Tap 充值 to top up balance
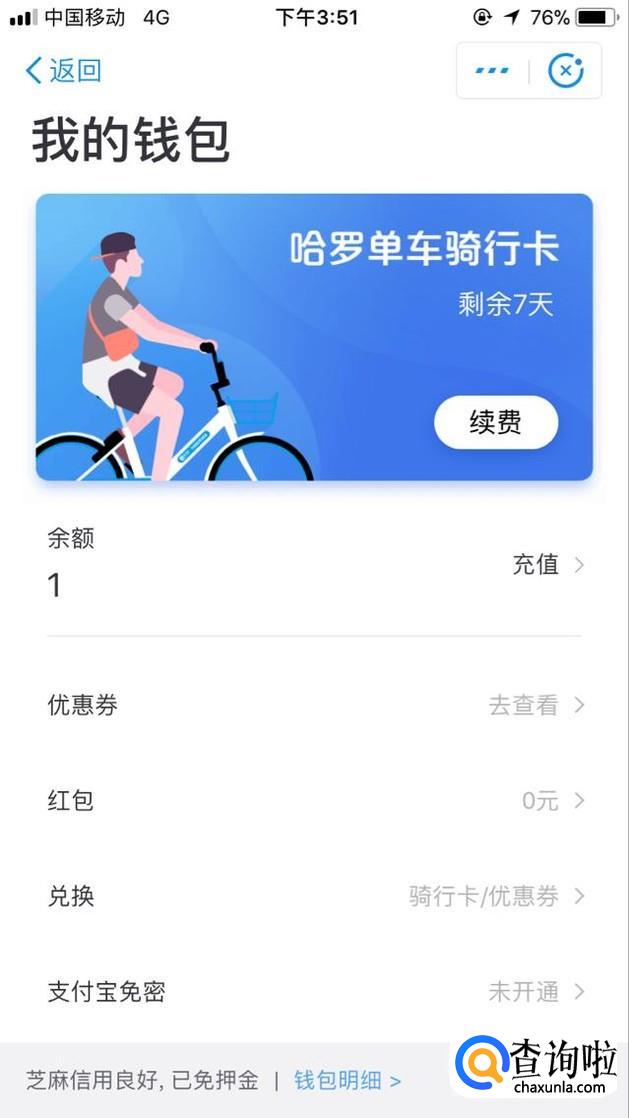This screenshot has width=629, height=1118. 547,565
